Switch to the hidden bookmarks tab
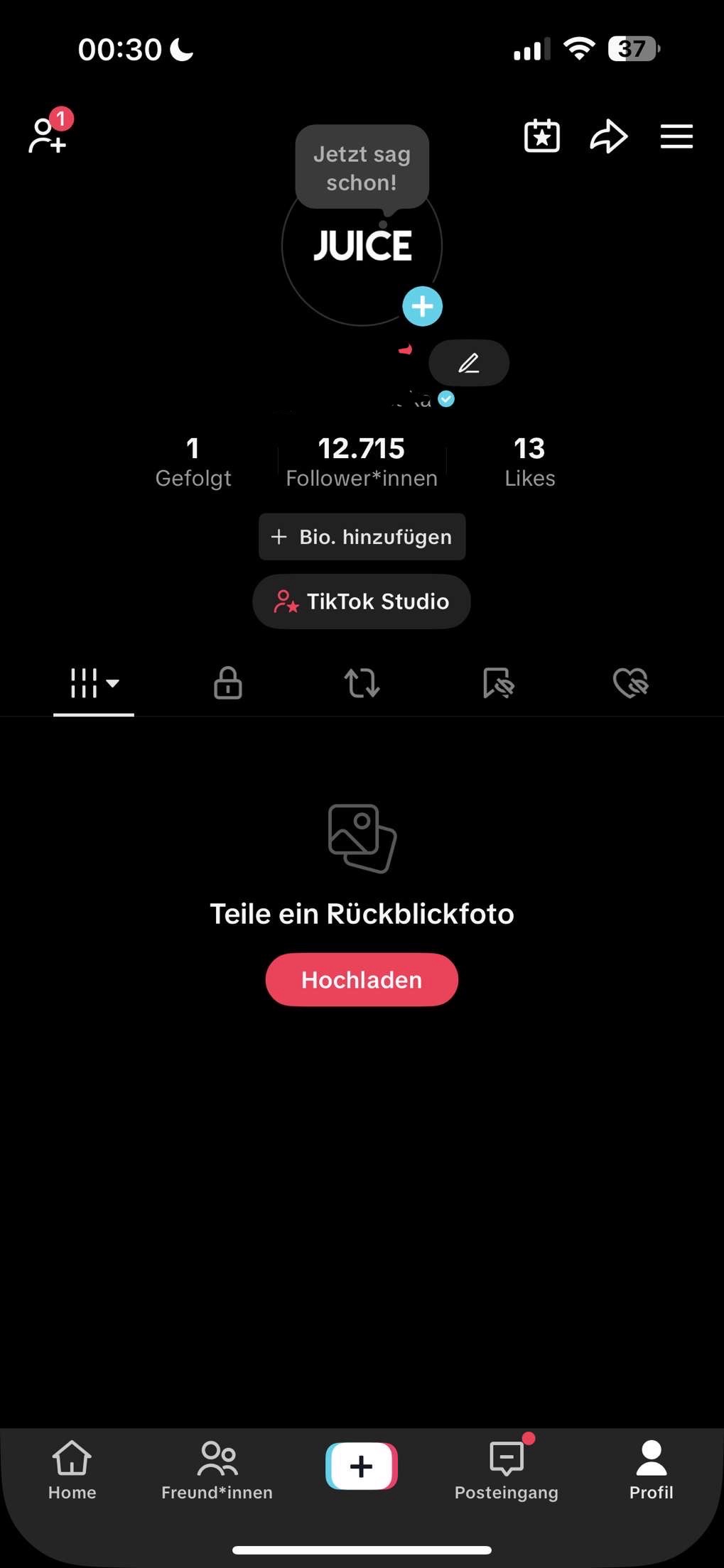The height and width of the screenshot is (1568, 724). pos(498,683)
